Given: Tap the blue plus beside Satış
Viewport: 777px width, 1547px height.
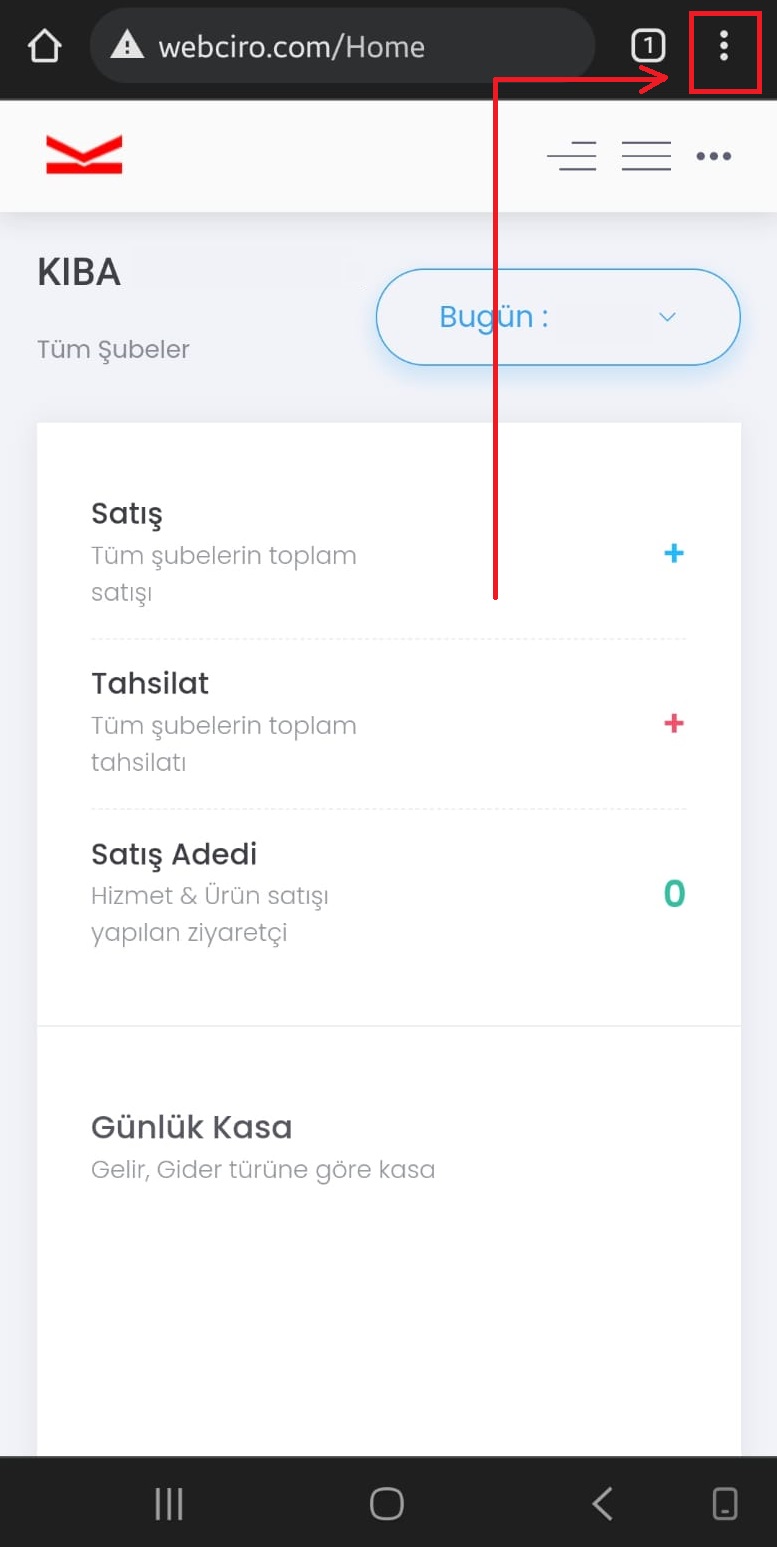Looking at the screenshot, I should coord(675,553).
